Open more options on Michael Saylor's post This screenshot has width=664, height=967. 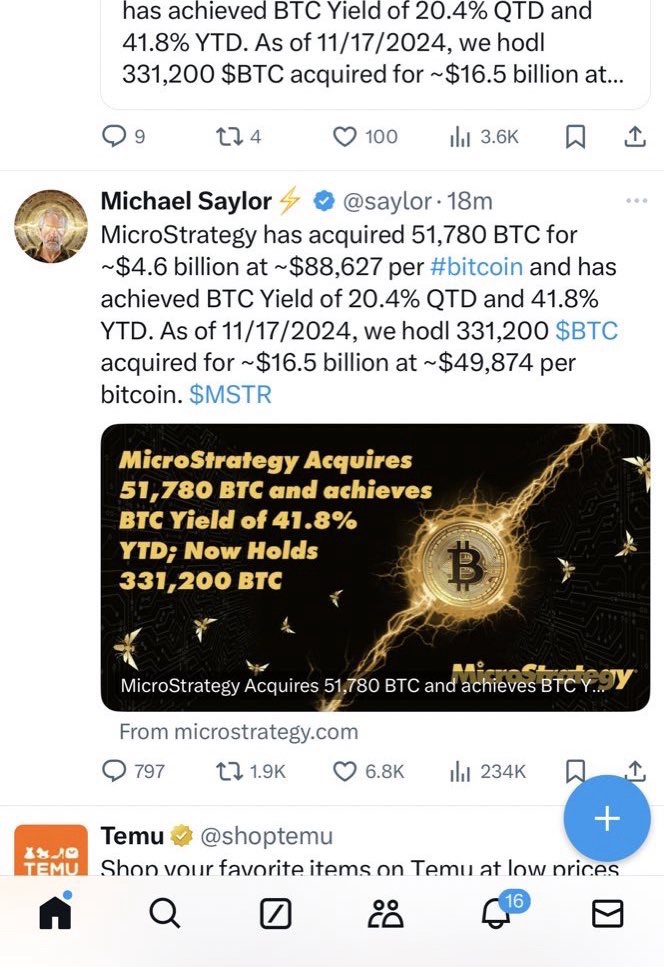pos(636,201)
